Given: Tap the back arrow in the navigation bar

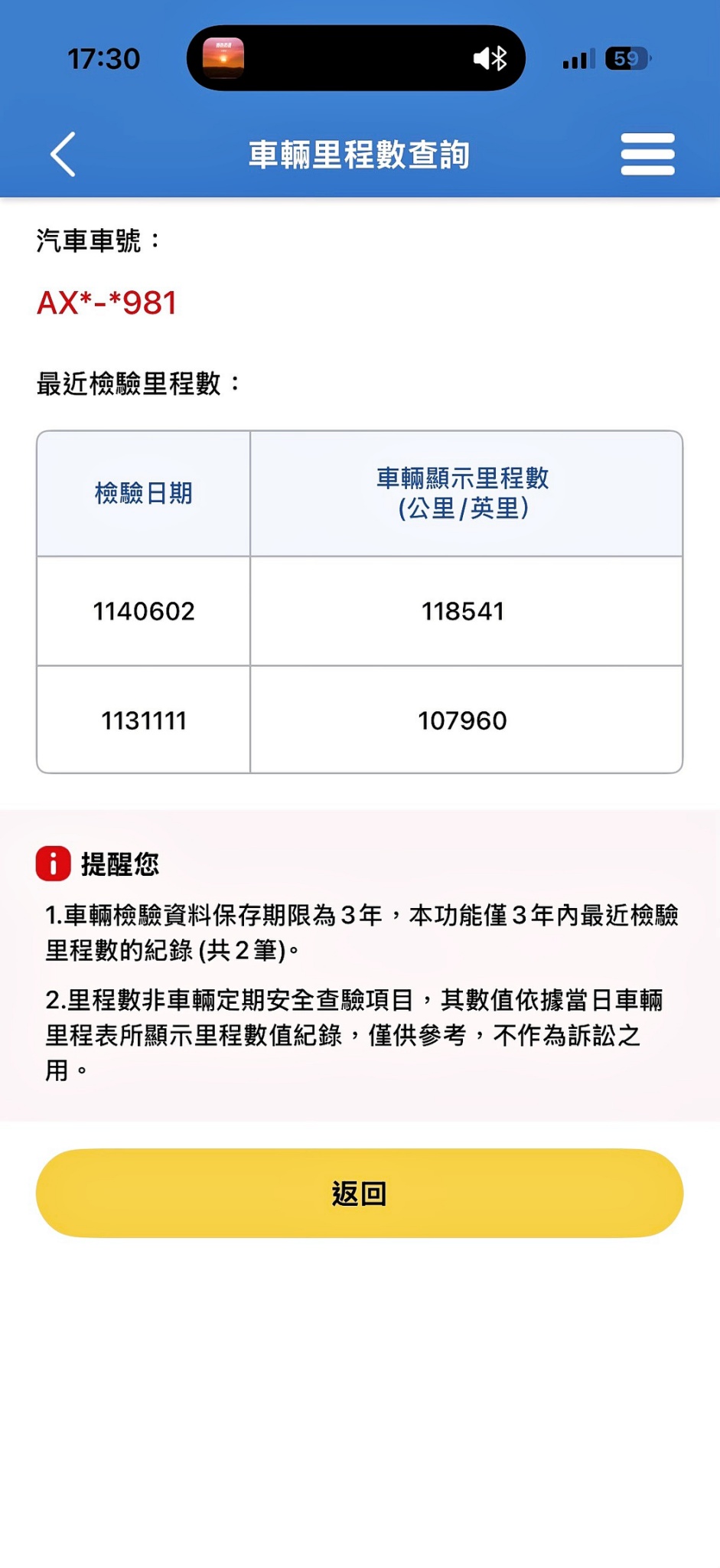Looking at the screenshot, I should [x=63, y=154].
